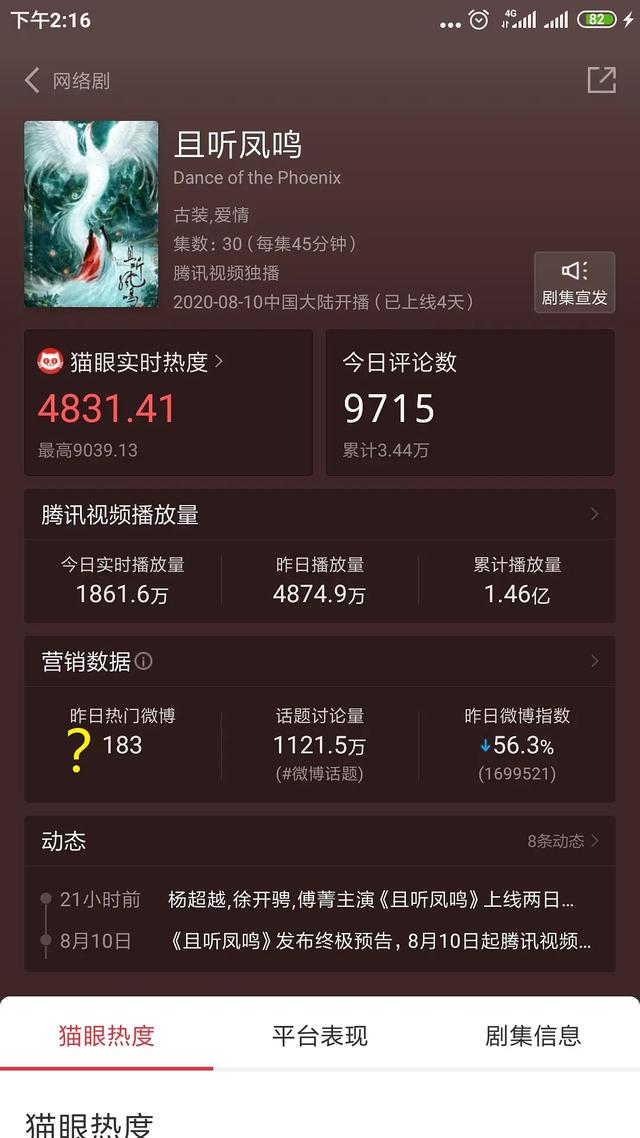
Task: Switch to 猫眼热度 tab
Action: (106, 1035)
